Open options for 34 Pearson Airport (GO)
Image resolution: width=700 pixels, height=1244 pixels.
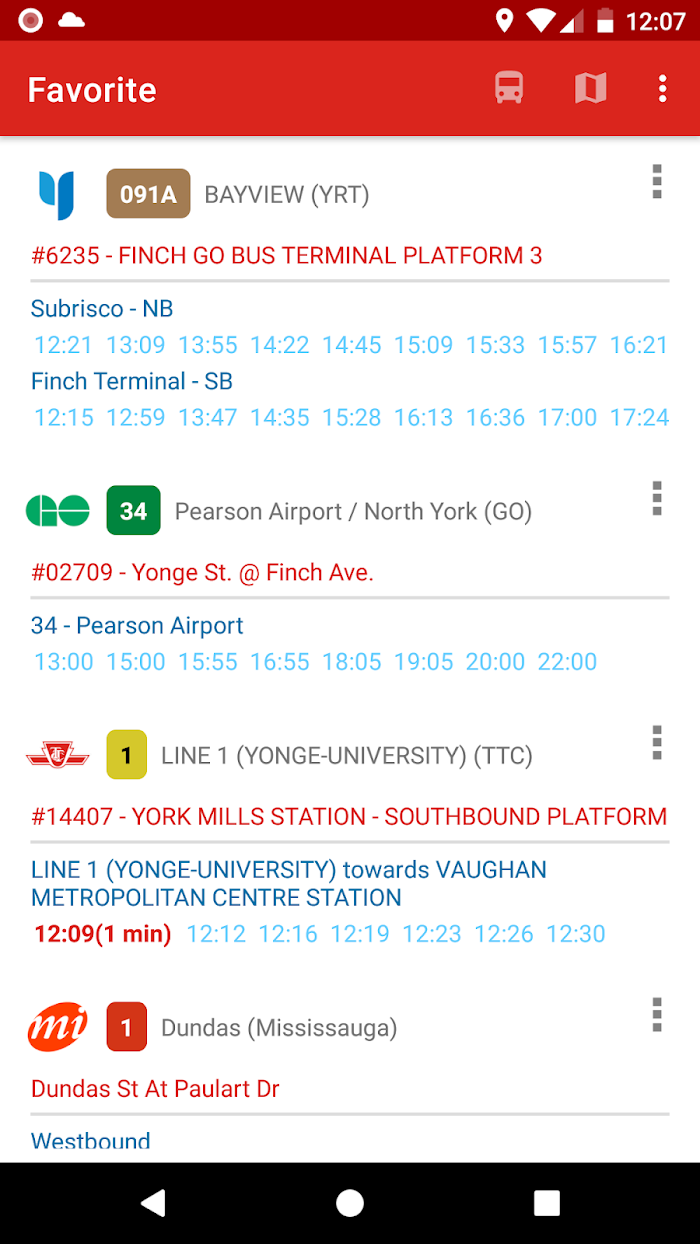pyautogui.click(x=656, y=498)
